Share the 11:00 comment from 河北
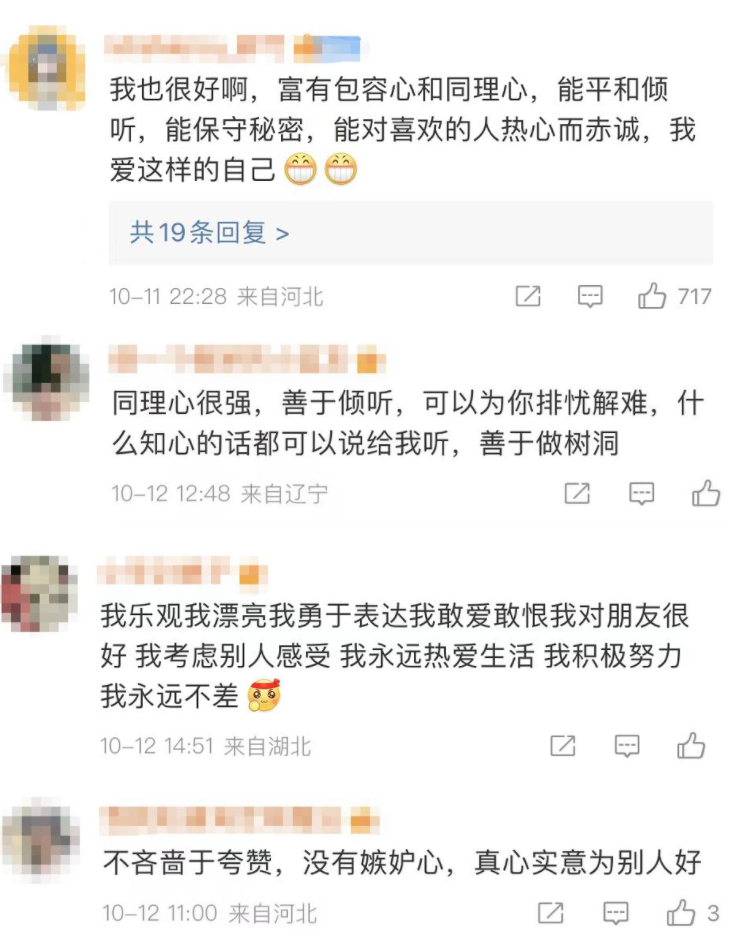The width and height of the screenshot is (739, 936). [551, 912]
